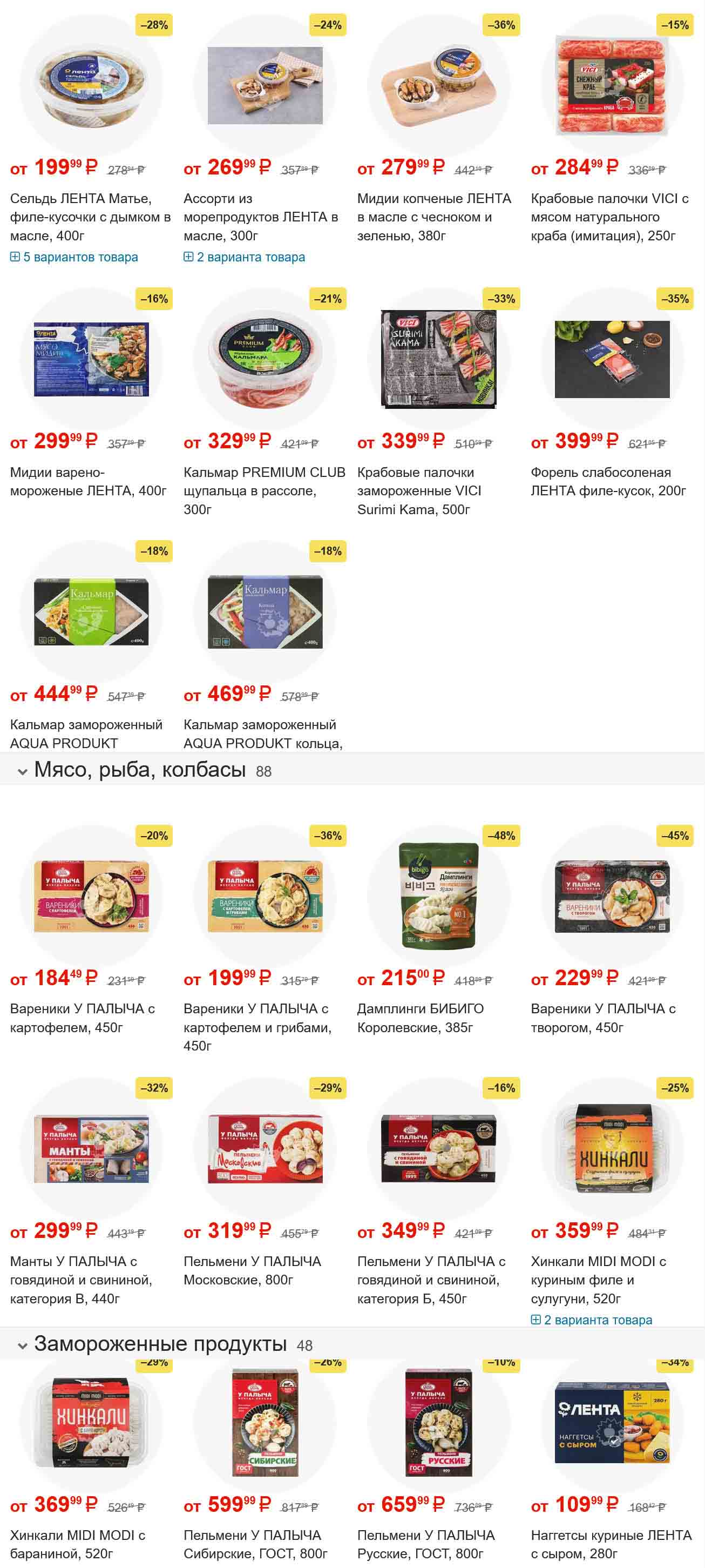Open Манты У ПАЛЫЧА product card
Screen dimensions: 705x1568
tap(80, 1279)
